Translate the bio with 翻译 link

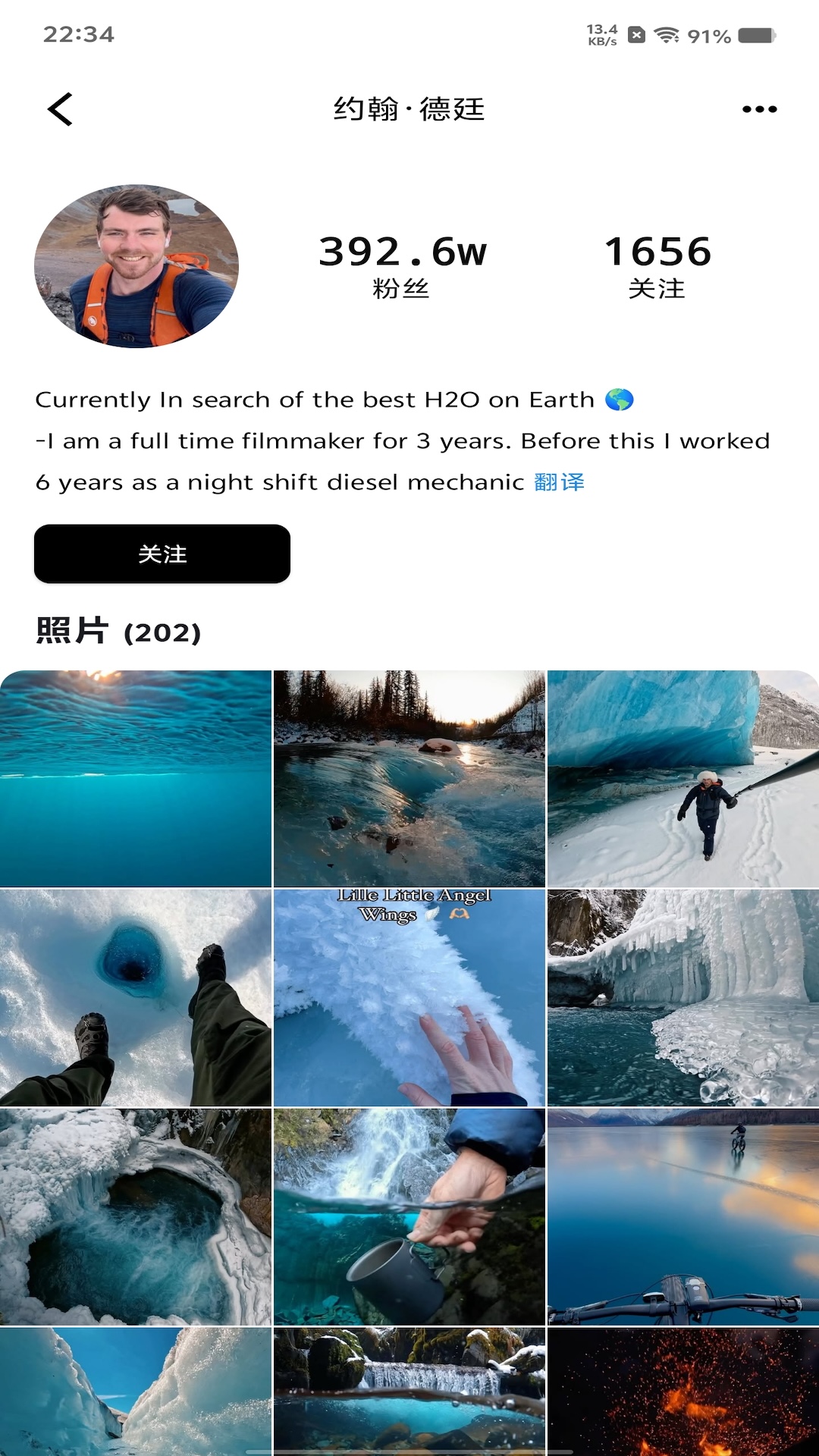pyautogui.click(x=559, y=482)
